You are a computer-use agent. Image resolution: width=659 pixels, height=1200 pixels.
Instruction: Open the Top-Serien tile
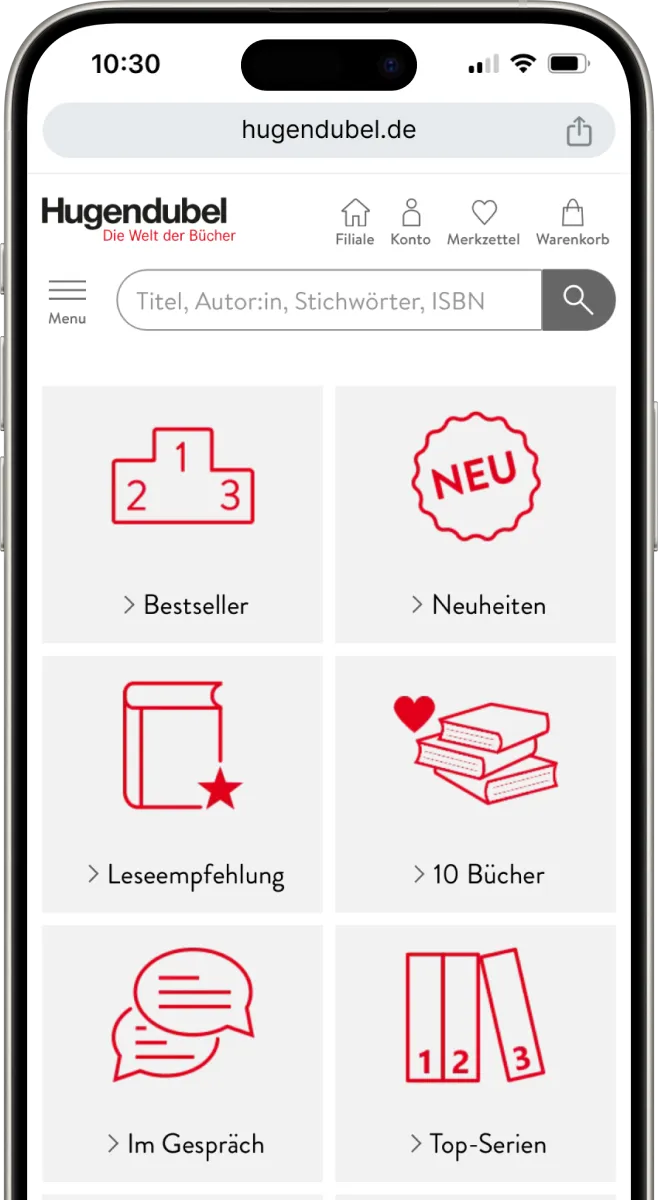click(475, 1053)
